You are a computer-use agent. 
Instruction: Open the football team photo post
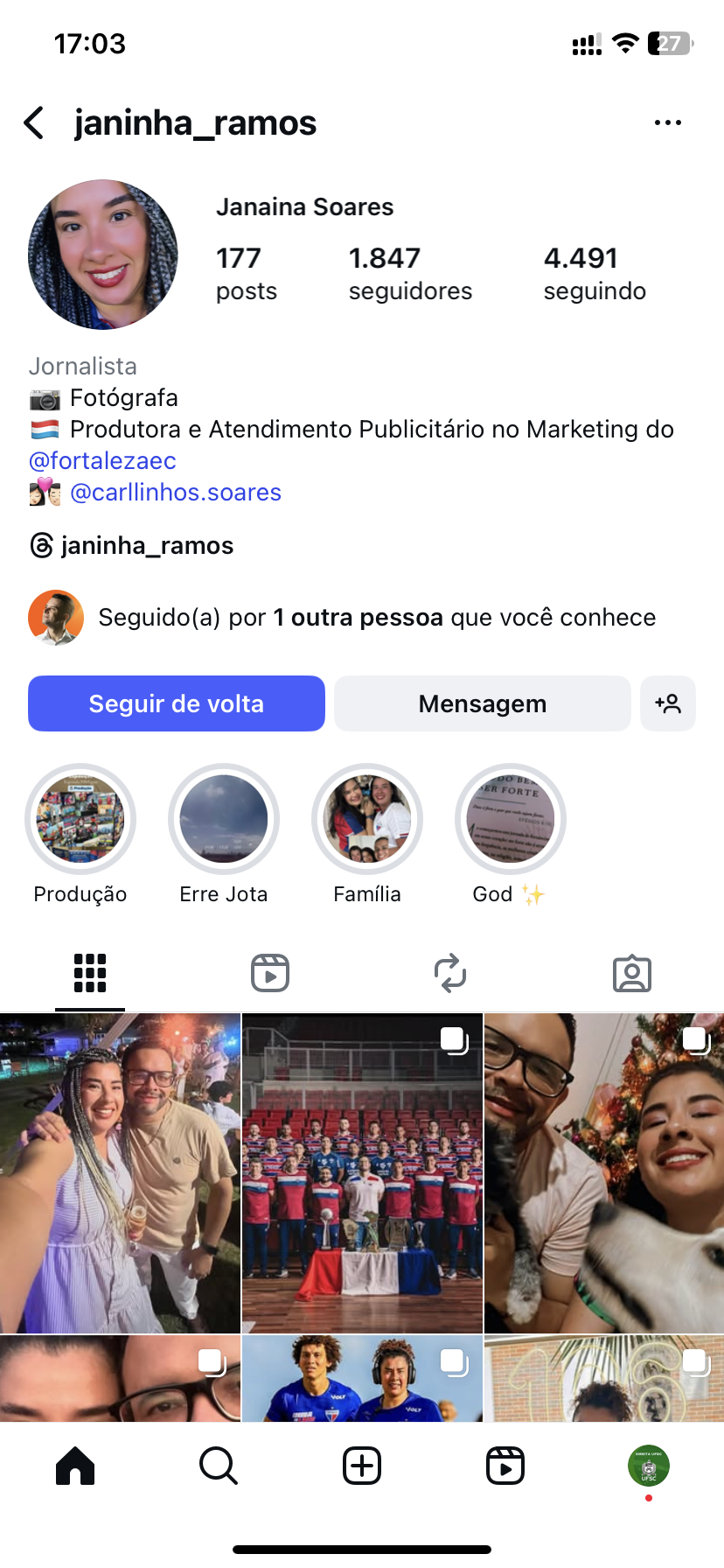click(x=362, y=1172)
